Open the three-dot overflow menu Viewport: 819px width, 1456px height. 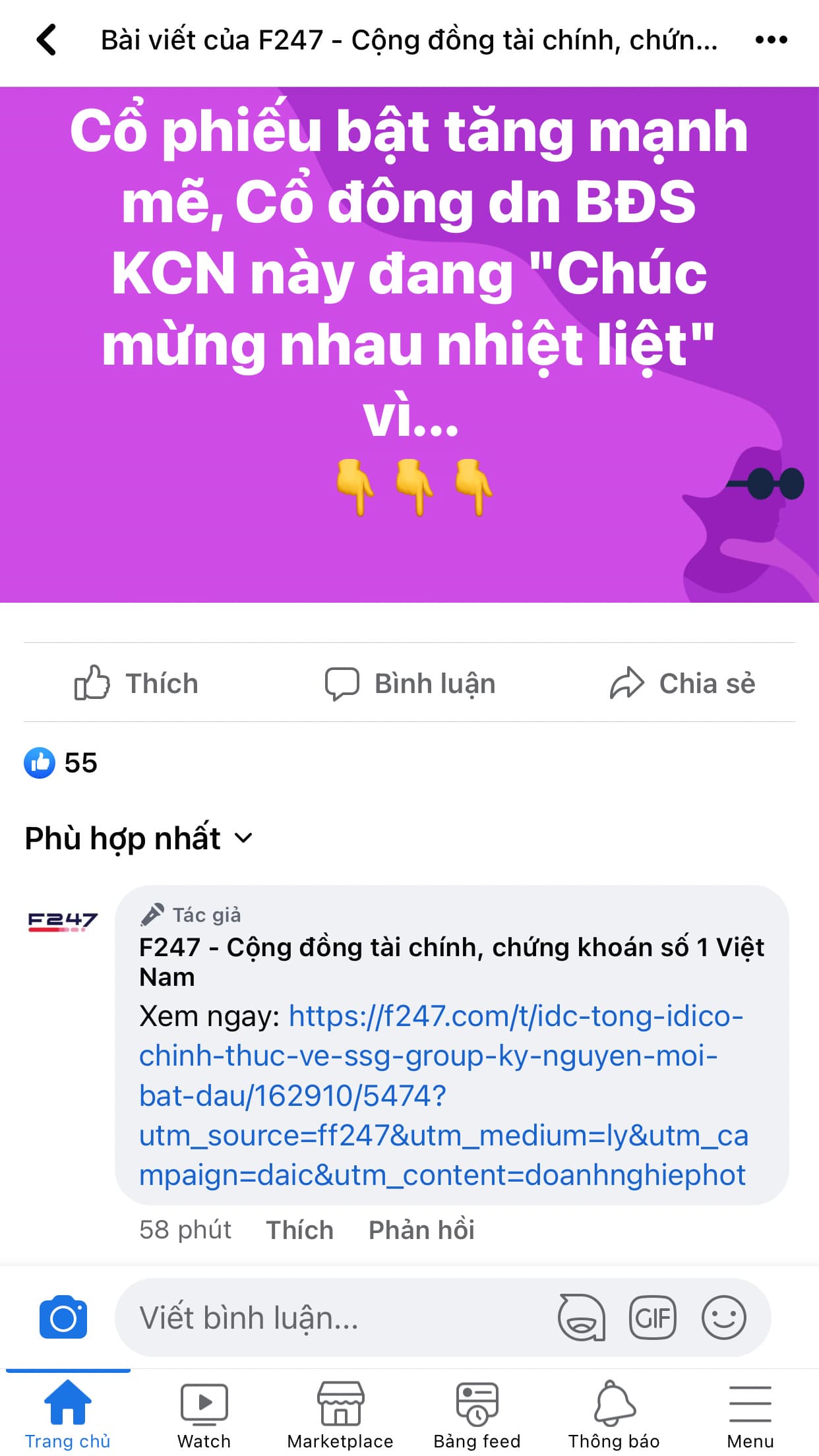tap(771, 40)
